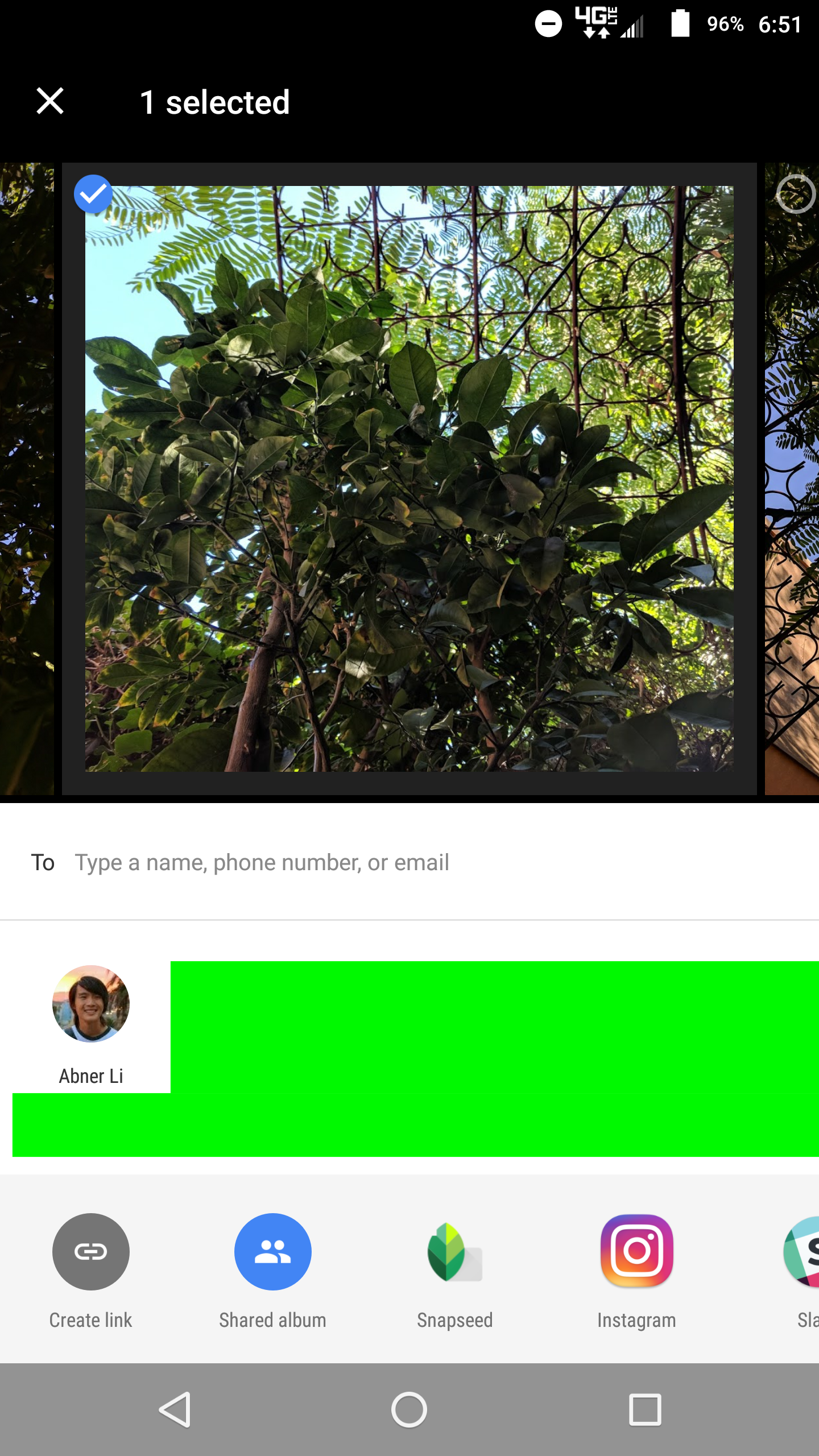
Task: Select the photo on the right edge
Action: [x=796, y=194]
